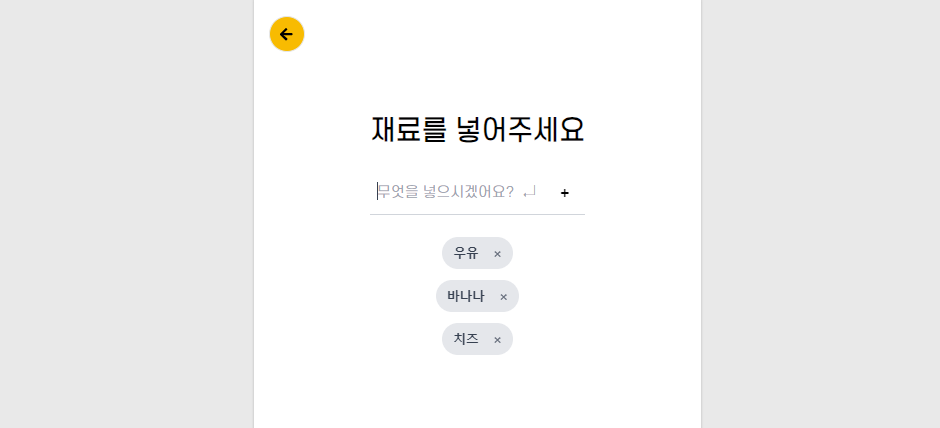Focus the 무엇을 넣으시겠어요? ingredient field

point(455,192)
